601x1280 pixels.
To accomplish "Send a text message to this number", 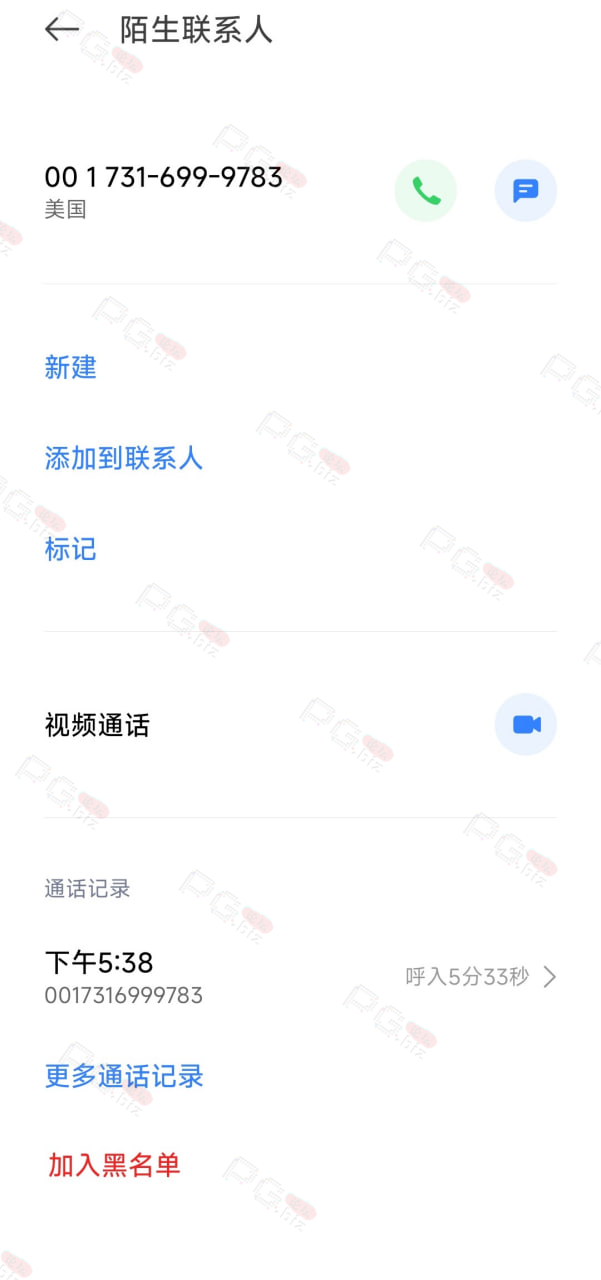I will [x=526, y=190].
